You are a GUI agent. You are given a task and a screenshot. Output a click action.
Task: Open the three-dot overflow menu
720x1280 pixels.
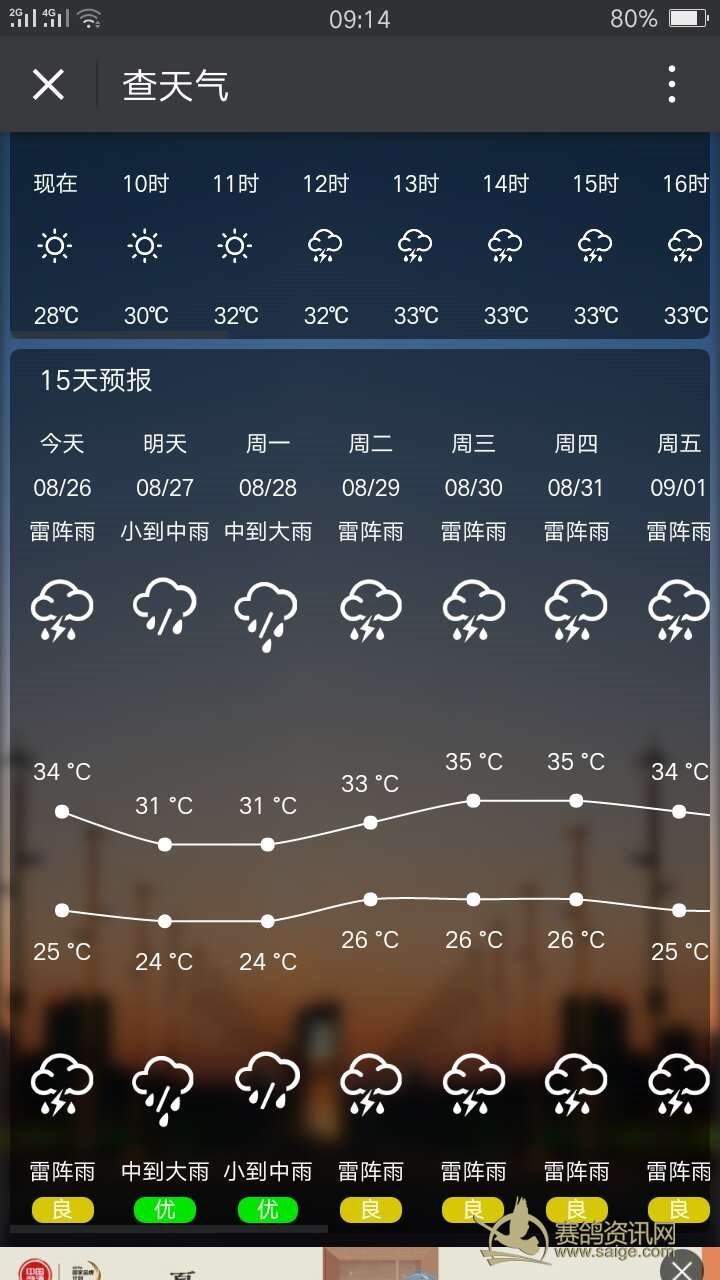672,85
